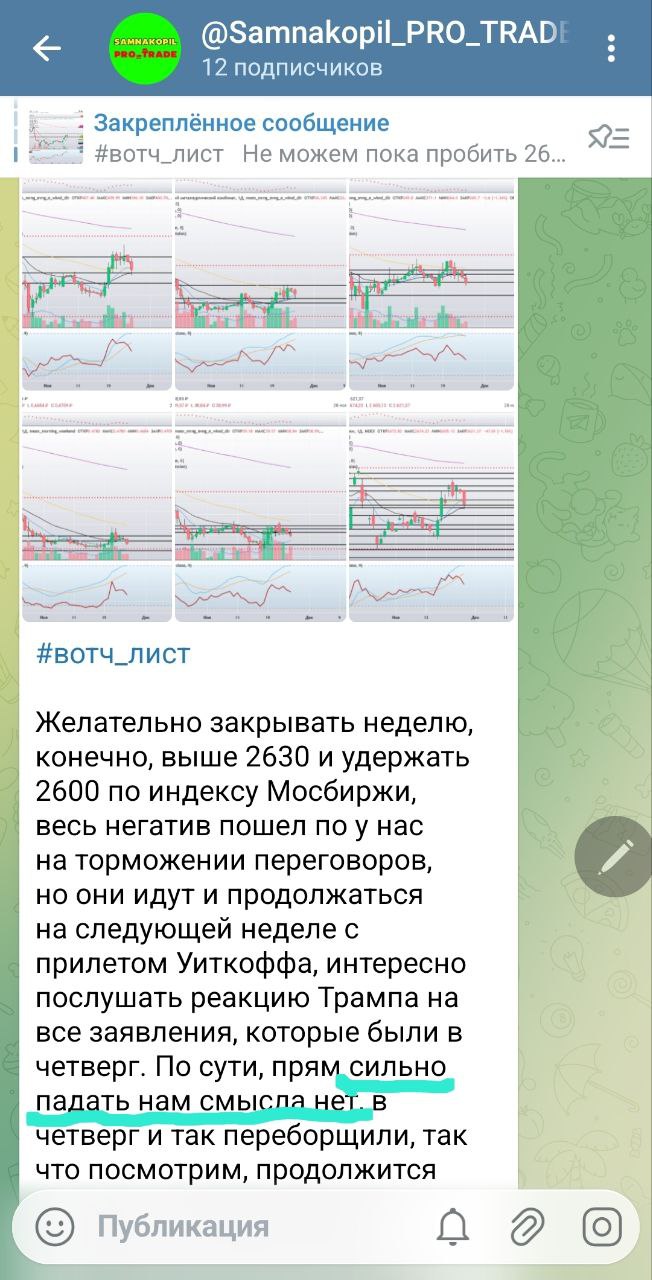Attach a file with the paperclip
The height and width of the screenshot is (1280, 652).
coord(527,1227)
